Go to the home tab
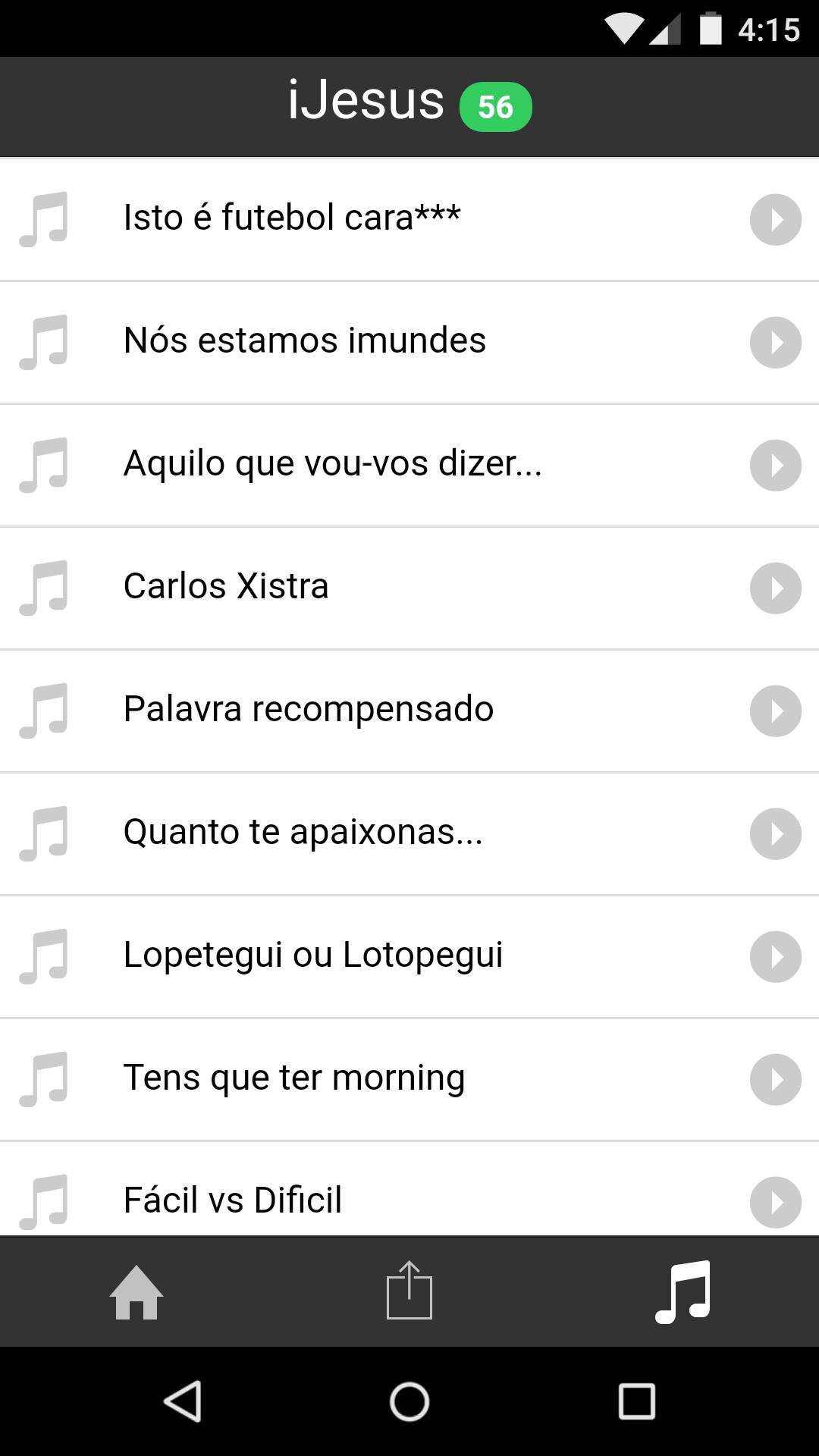Screen dimensions: 819x1456 (136, 1292)
